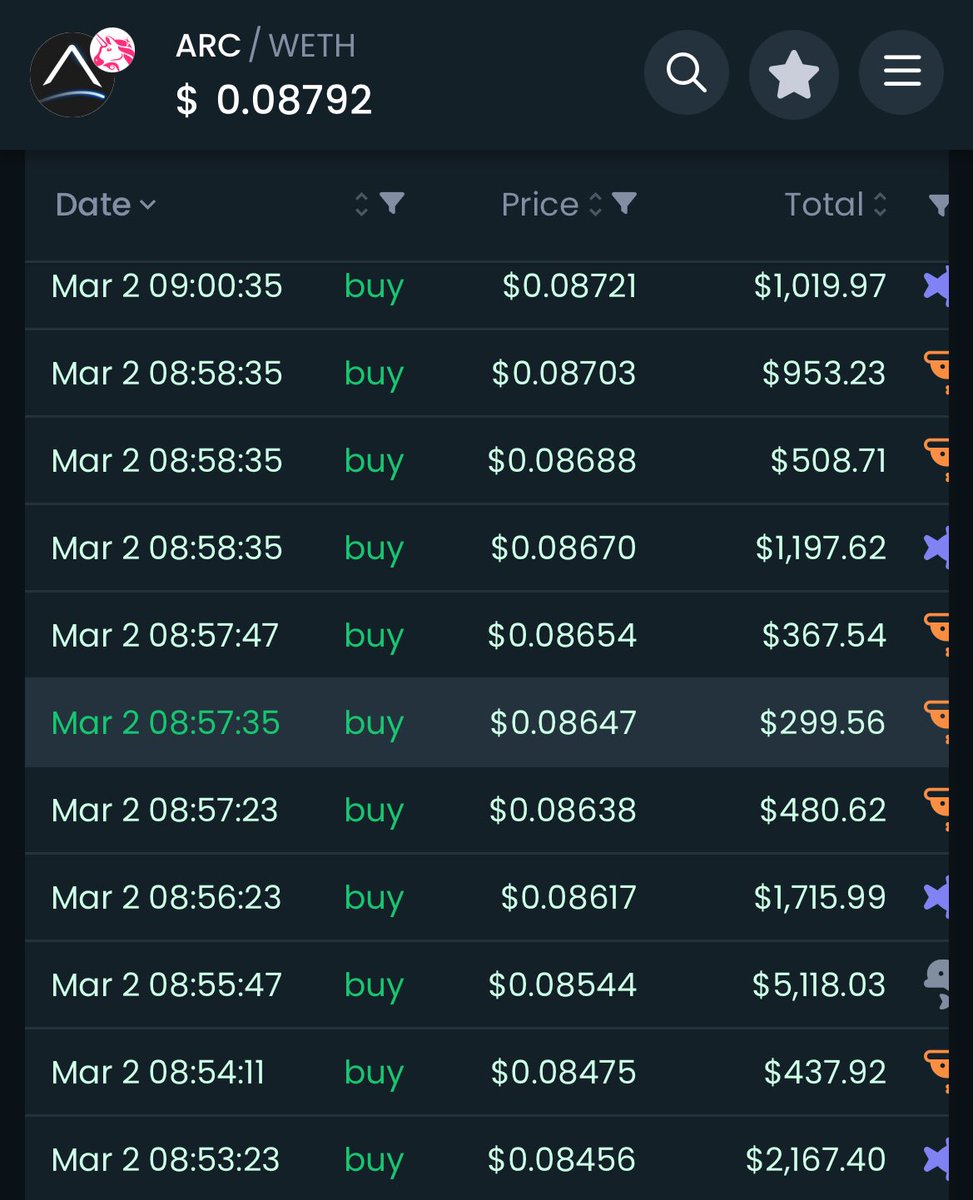Viewport: 973px width, 1200px height.
Task: Open the 09:00:35 trade of $1,019.97
Action: point(487,286)
